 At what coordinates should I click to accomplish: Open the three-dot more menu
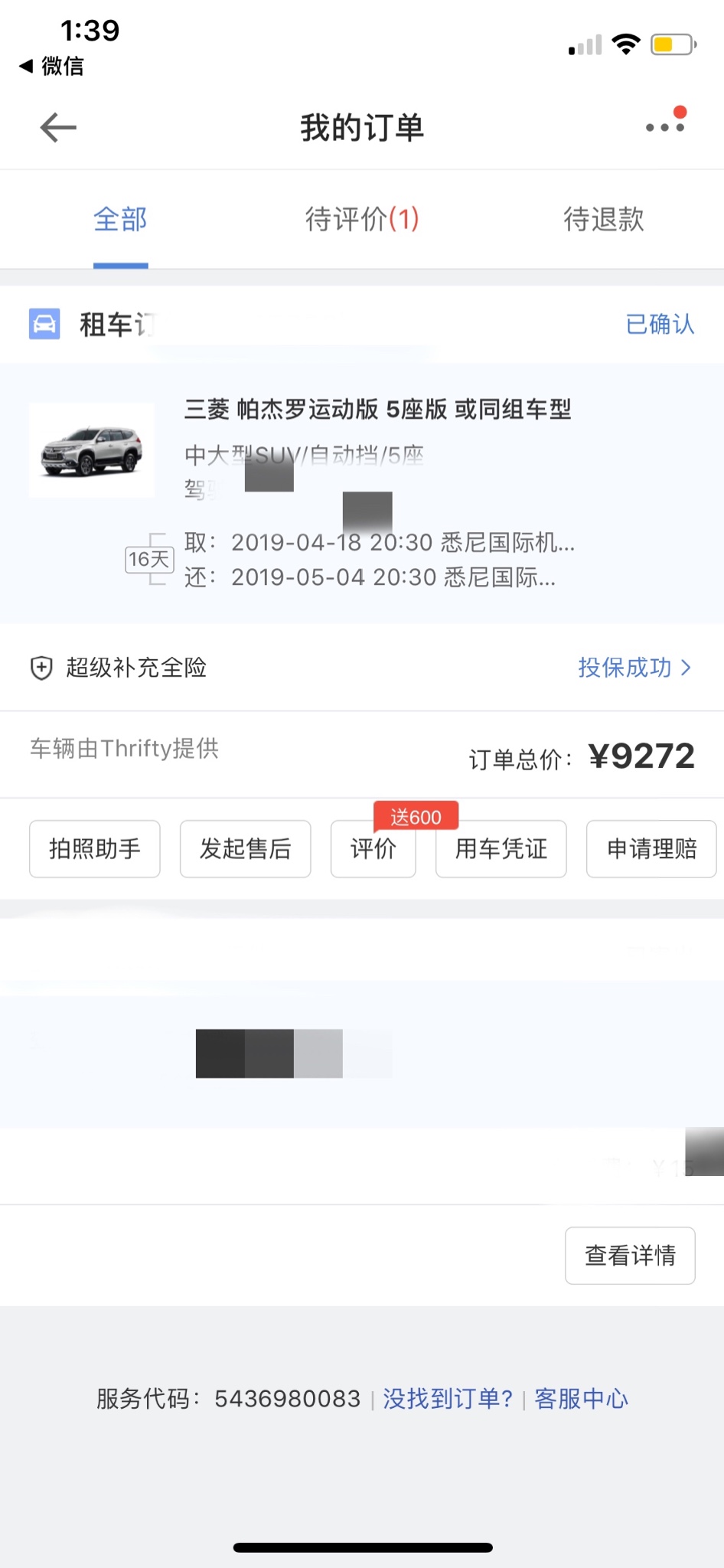[664, 127]
